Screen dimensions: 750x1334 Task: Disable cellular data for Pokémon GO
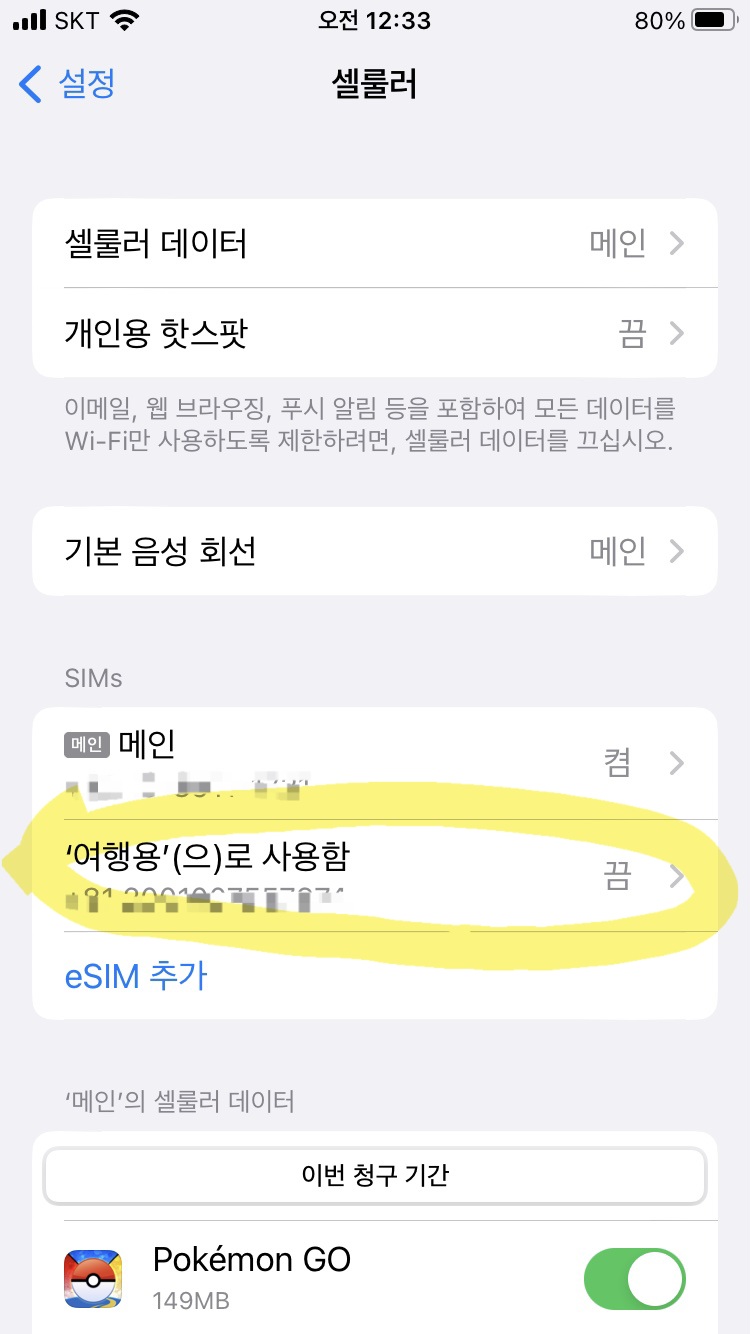click(635, 1279)
